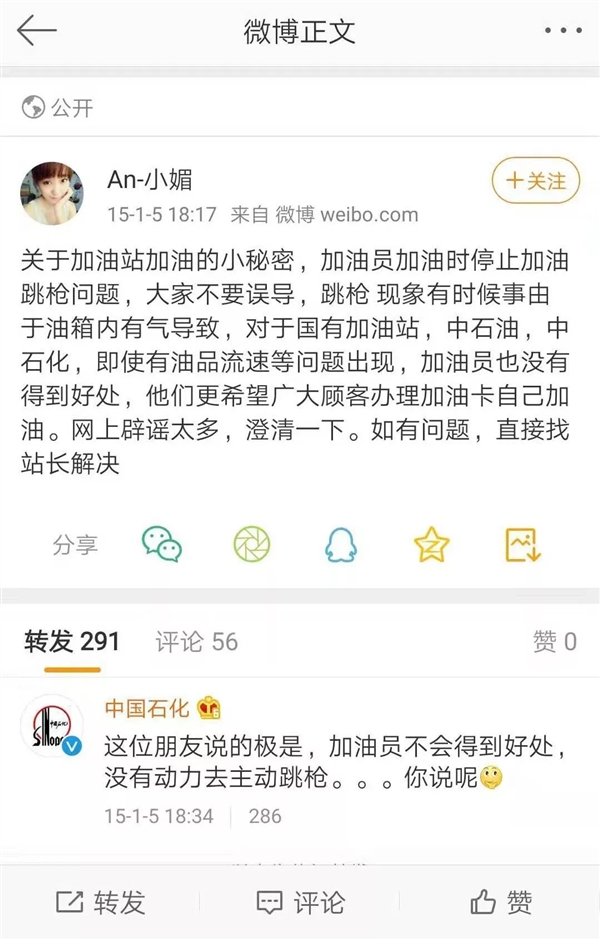Like the post with the 赞 button
The height and width of the screenshot is (940, 600).
[x=500, y=902]
